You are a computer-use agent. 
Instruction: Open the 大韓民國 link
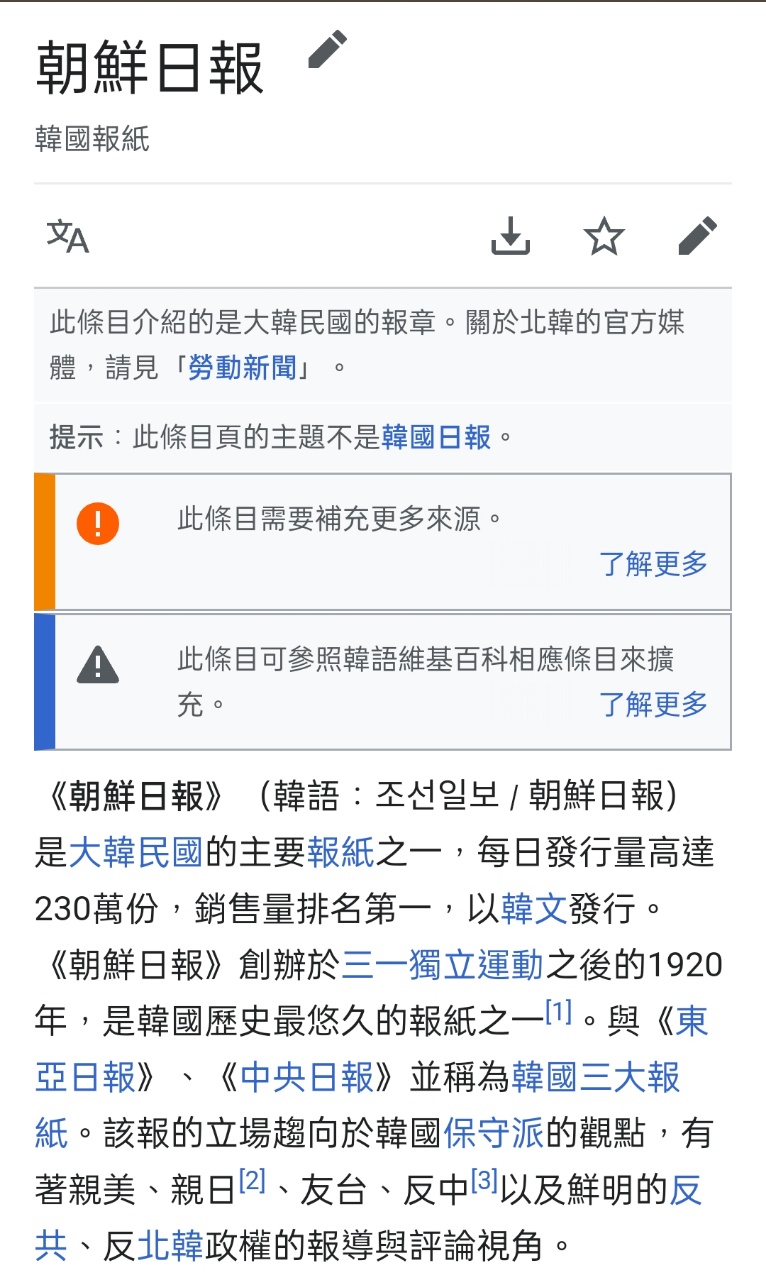[136, 852]
